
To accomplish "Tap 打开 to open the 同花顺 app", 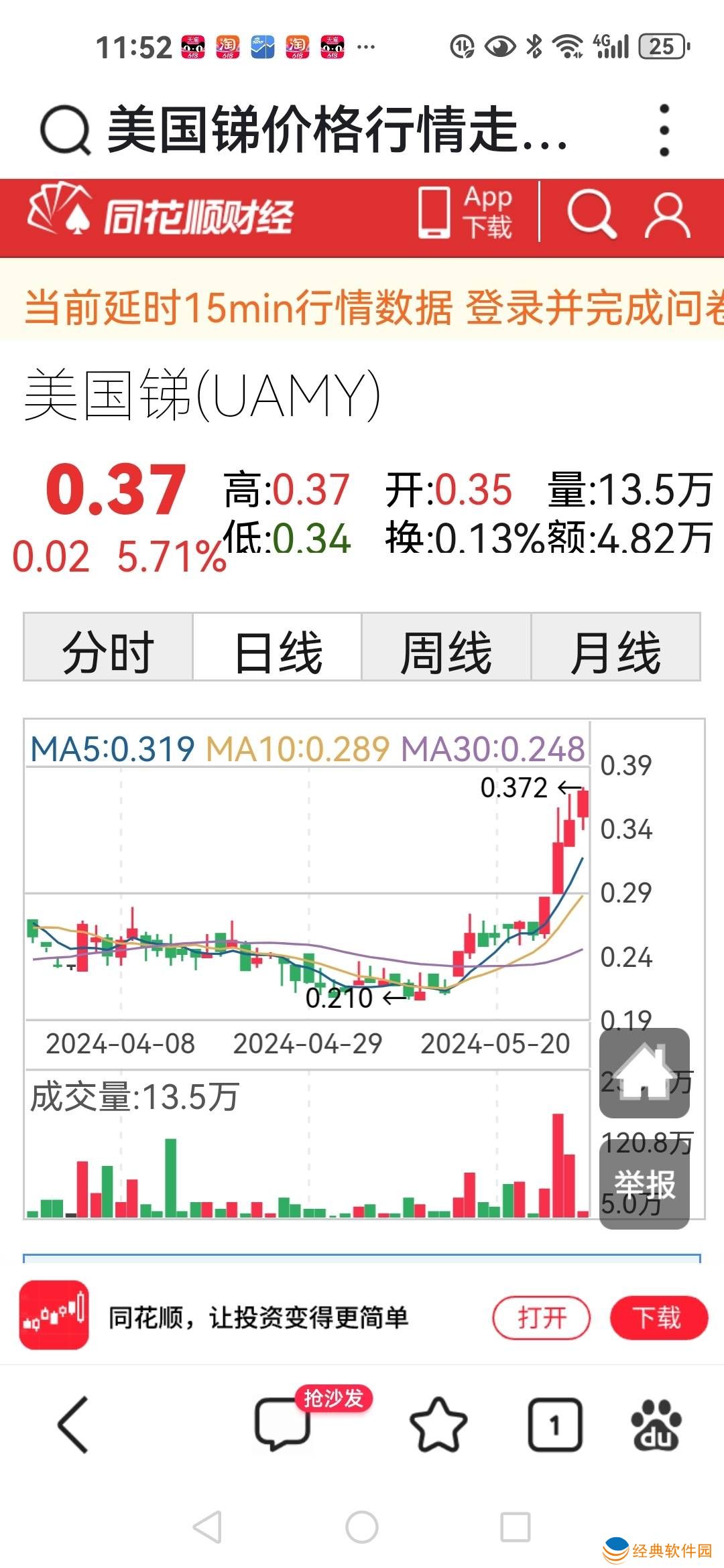I will (541, 1318).
